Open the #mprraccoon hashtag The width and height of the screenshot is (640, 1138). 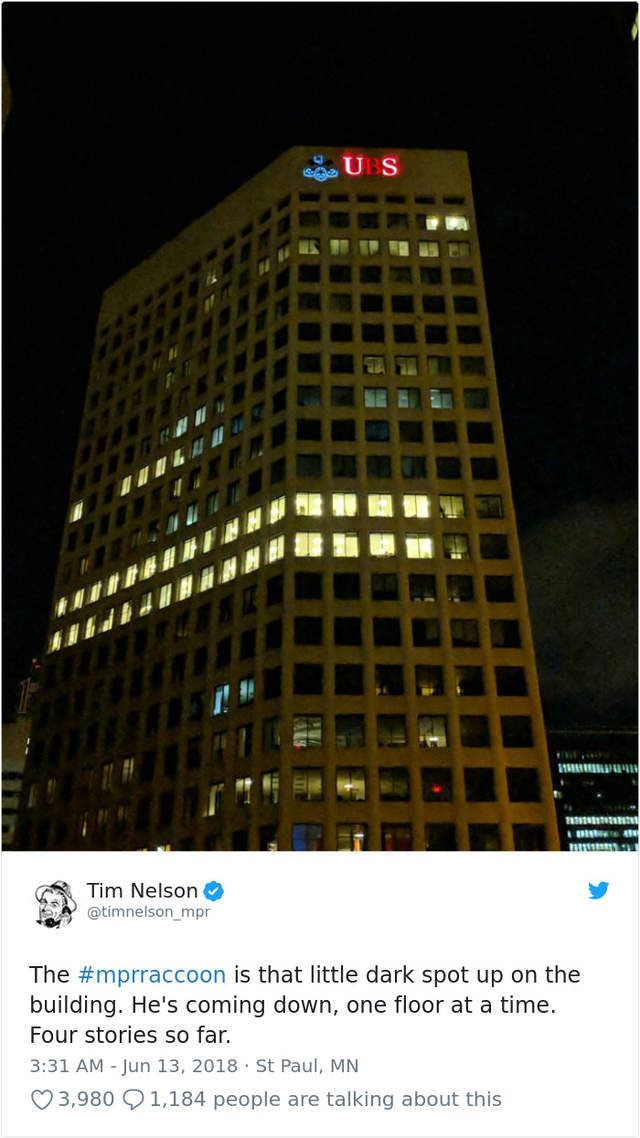point(151,974)
